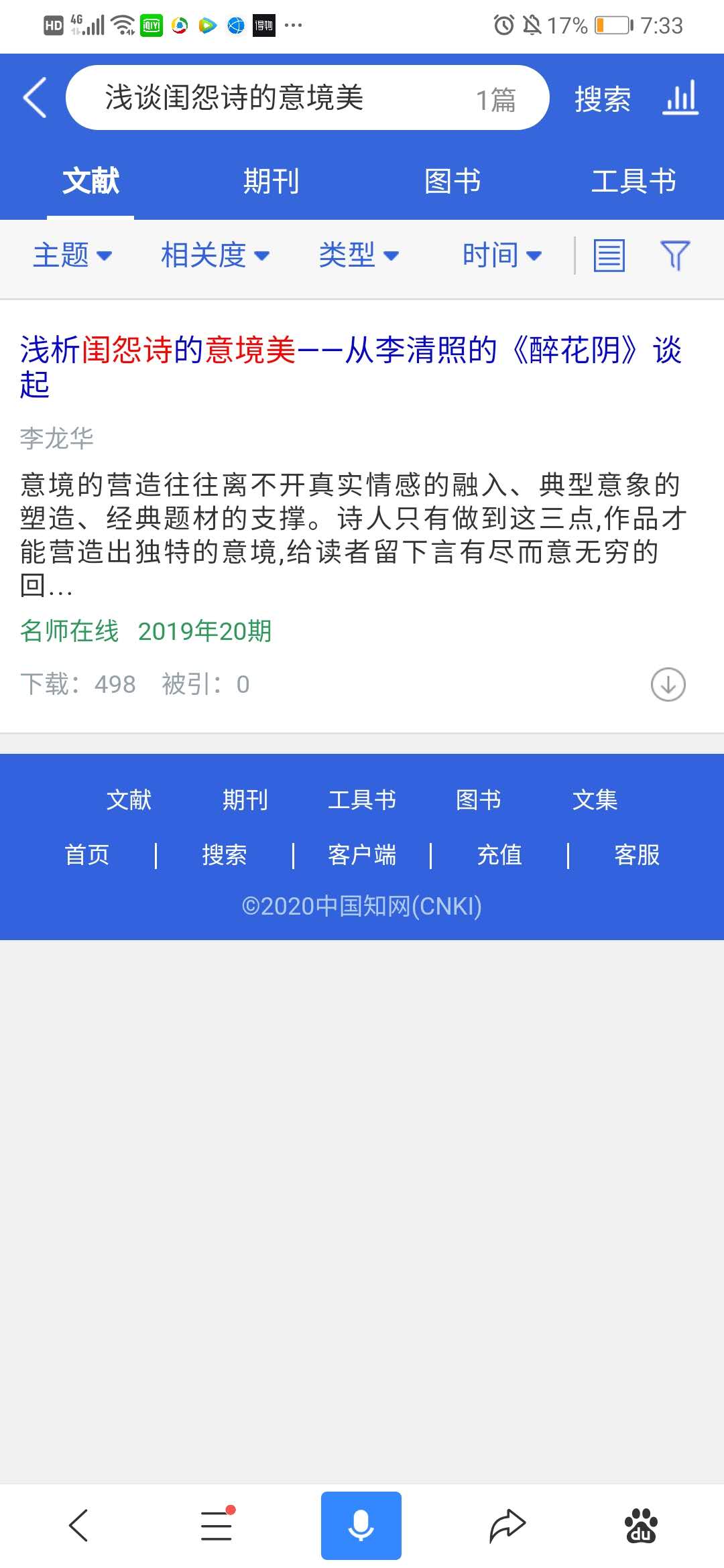Share this page via the browser toolbar
Screen dimensions: 724x1568
507,1526
